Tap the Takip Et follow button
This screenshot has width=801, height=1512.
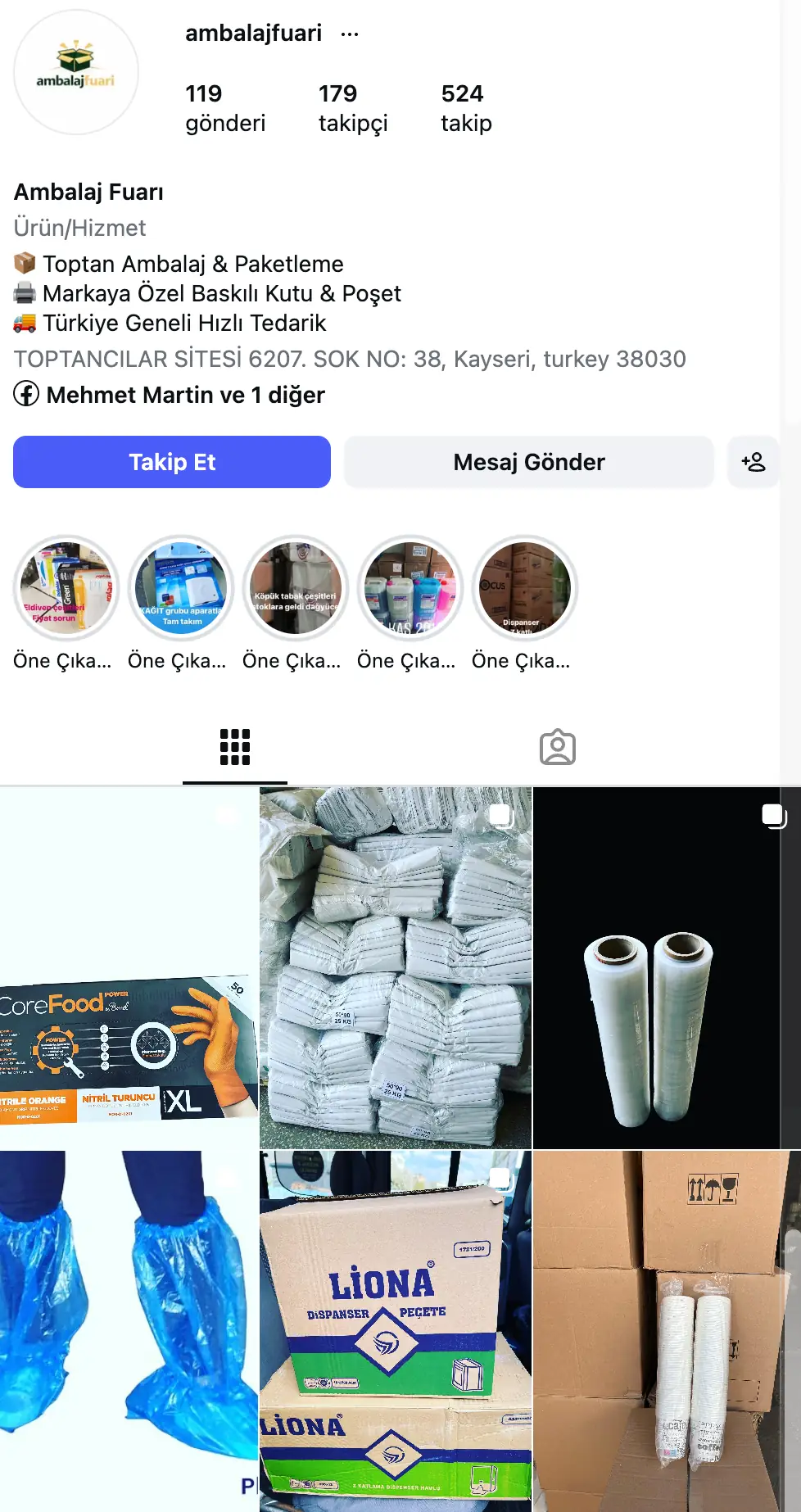(x=172, y=462)
